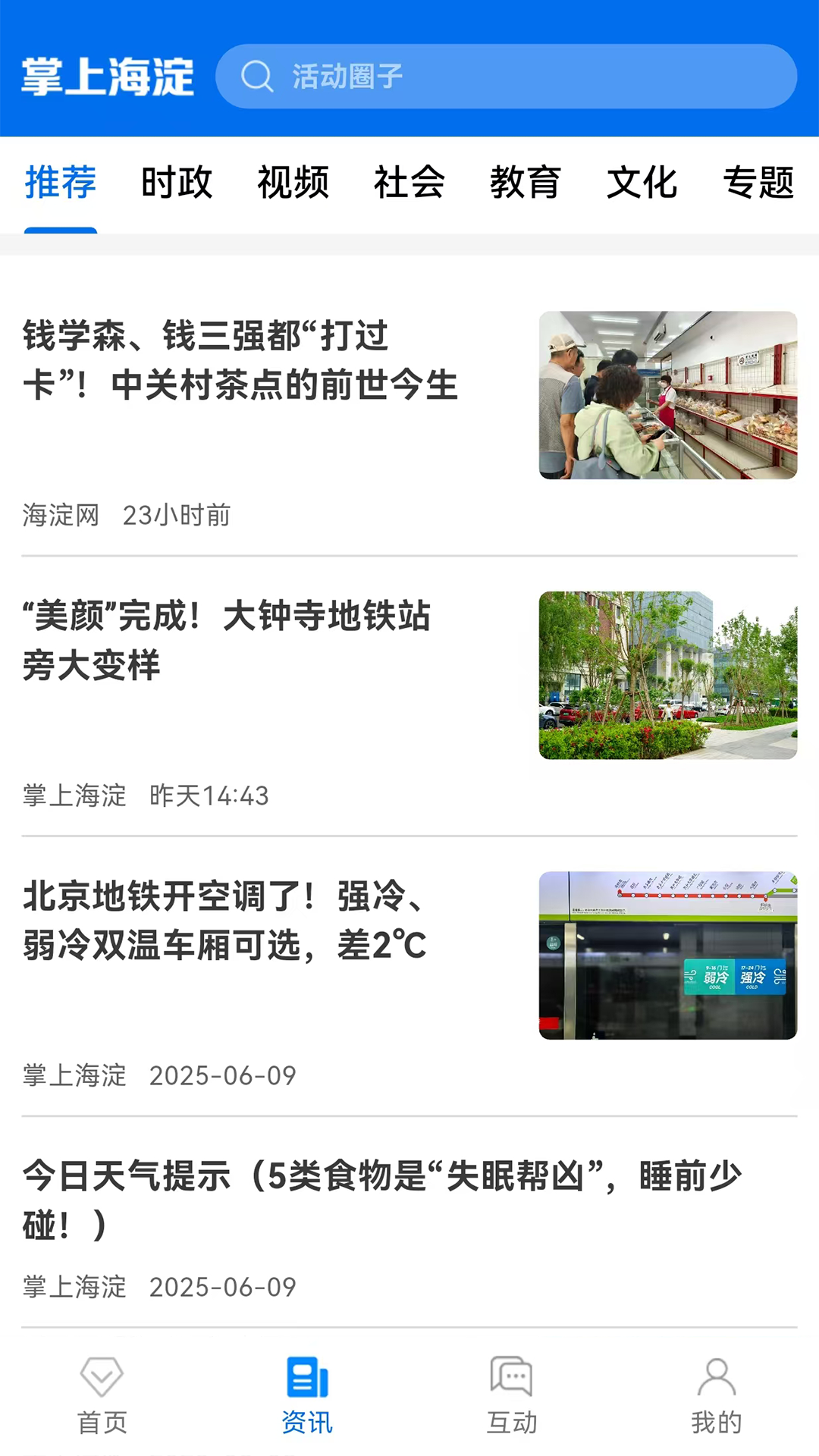This screenshot has height=1456, width=819.
Task: Open the 社会 category tab
Action: pyautogui.click(x=409, y=184)
